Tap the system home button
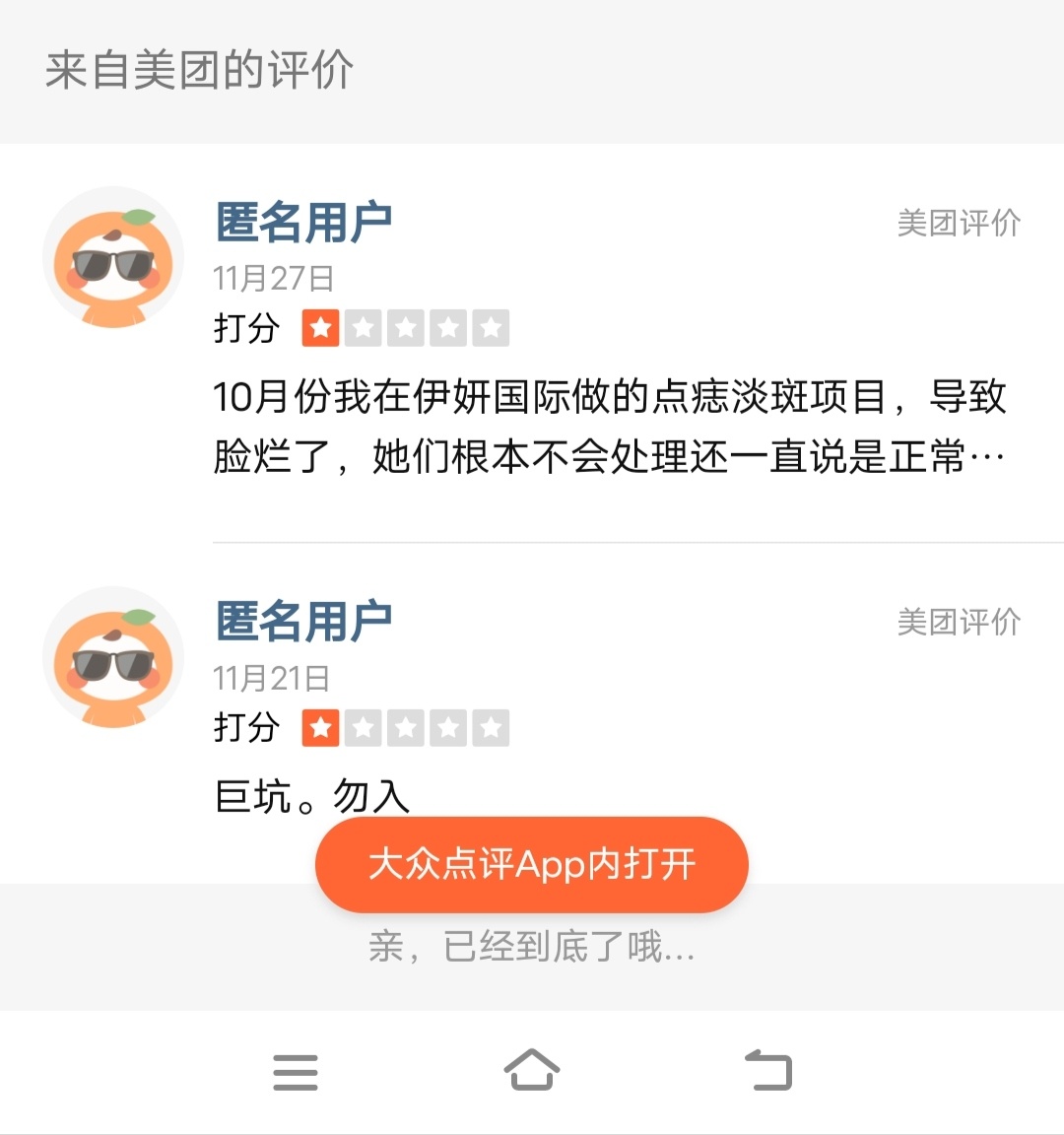The image size is (1064, 1135). pos(531,1070)
